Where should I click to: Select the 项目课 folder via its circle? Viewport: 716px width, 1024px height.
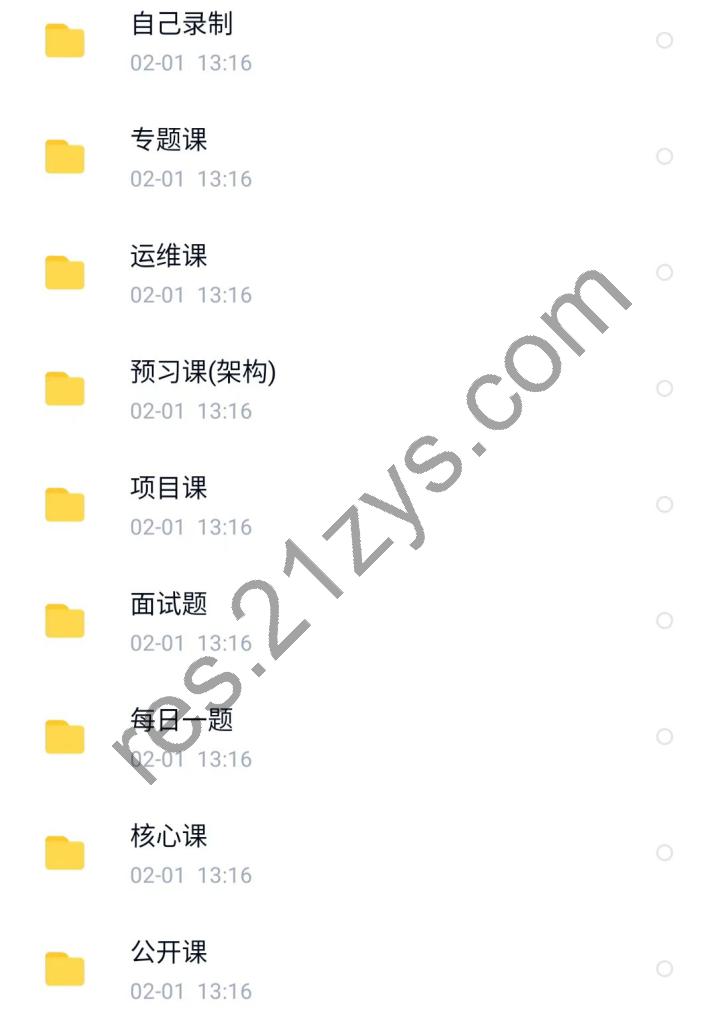(664, 505)
